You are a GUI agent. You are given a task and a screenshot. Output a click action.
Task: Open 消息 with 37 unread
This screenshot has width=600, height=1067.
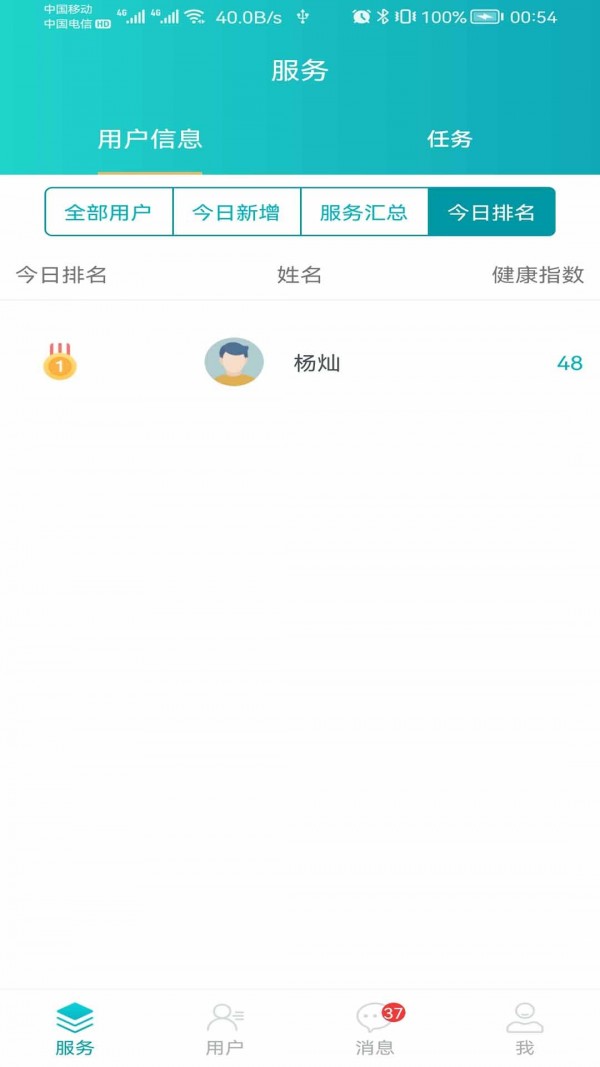tap(375, 1029)
